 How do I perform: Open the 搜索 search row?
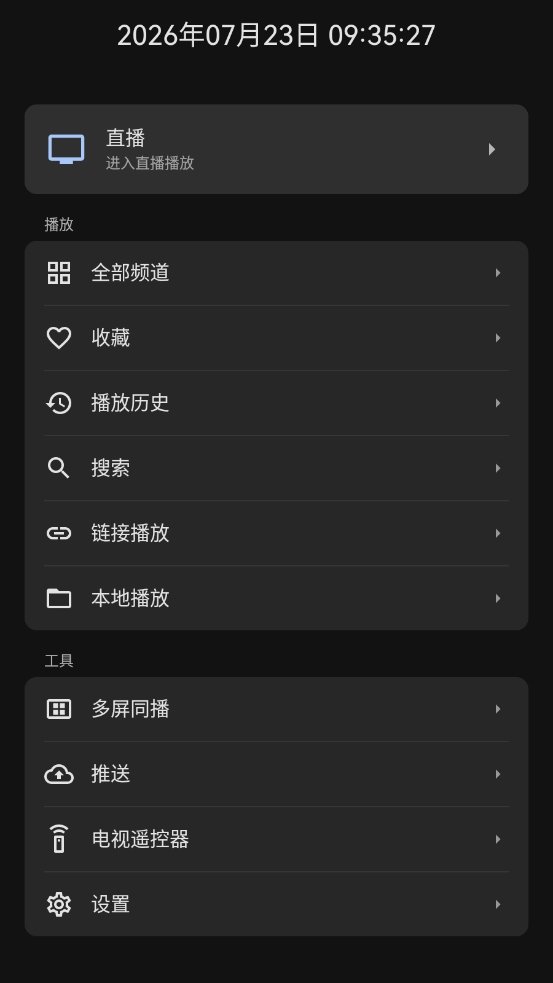click(x=276, y=468)
